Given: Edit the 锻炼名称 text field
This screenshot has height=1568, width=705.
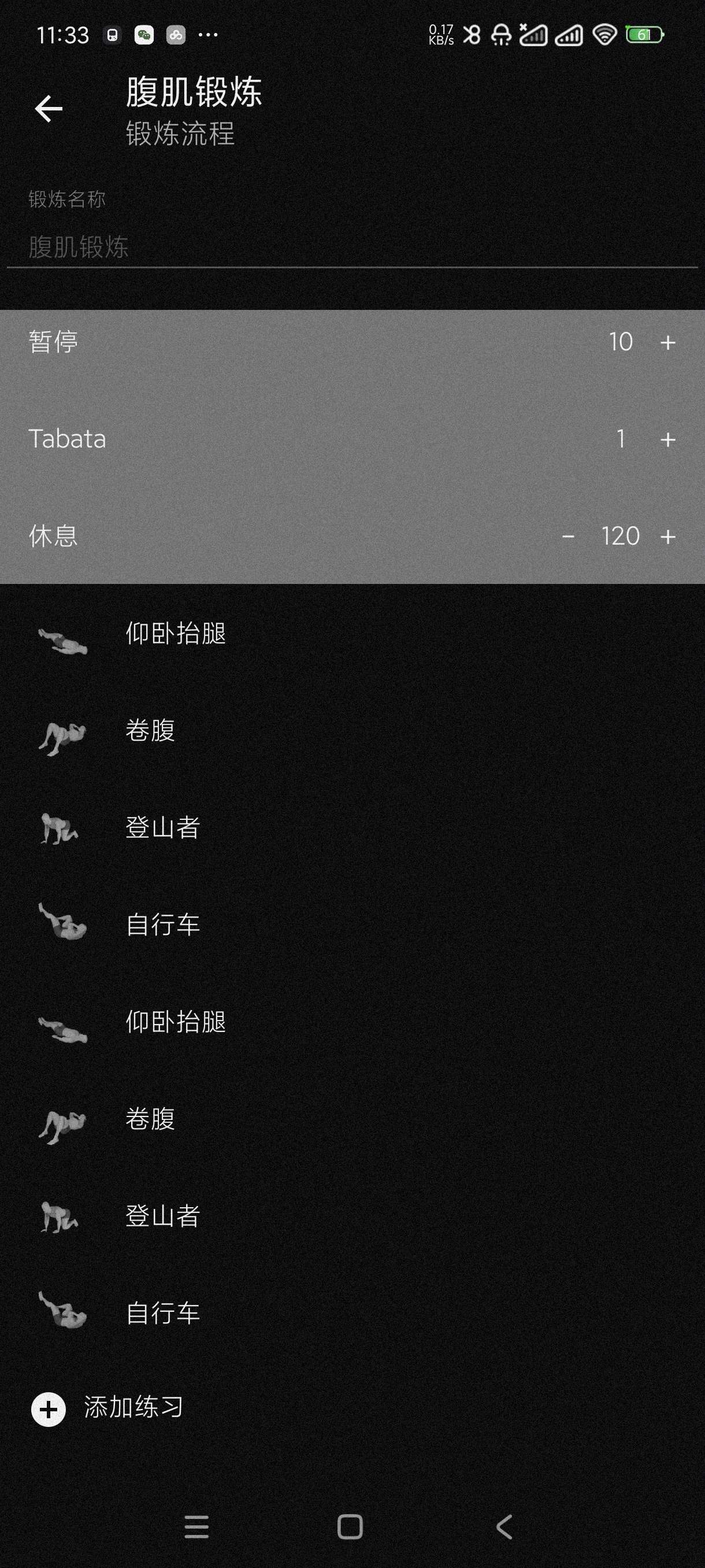Looking at the screenshot, I should [x=351, y=247].
